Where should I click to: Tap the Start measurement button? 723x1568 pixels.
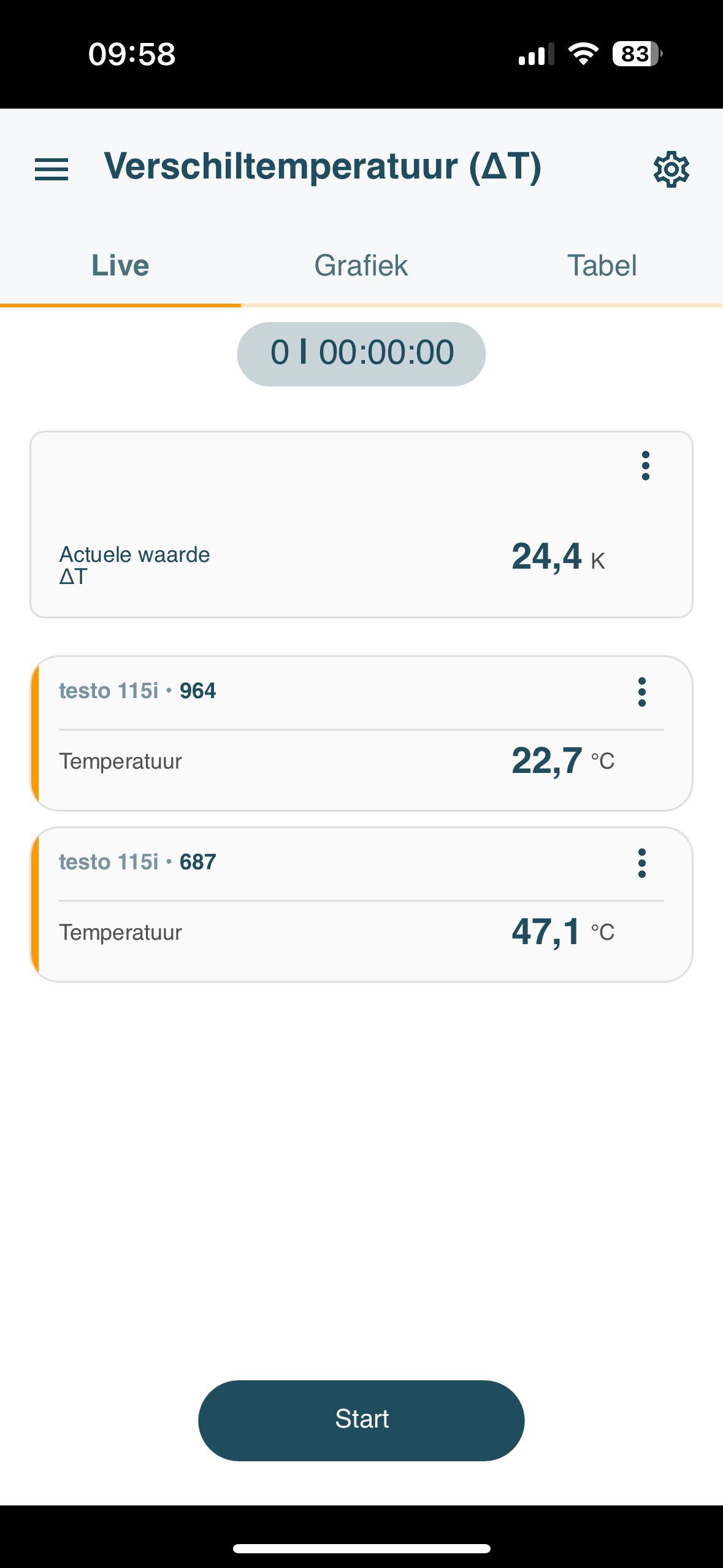point(361,1420)
